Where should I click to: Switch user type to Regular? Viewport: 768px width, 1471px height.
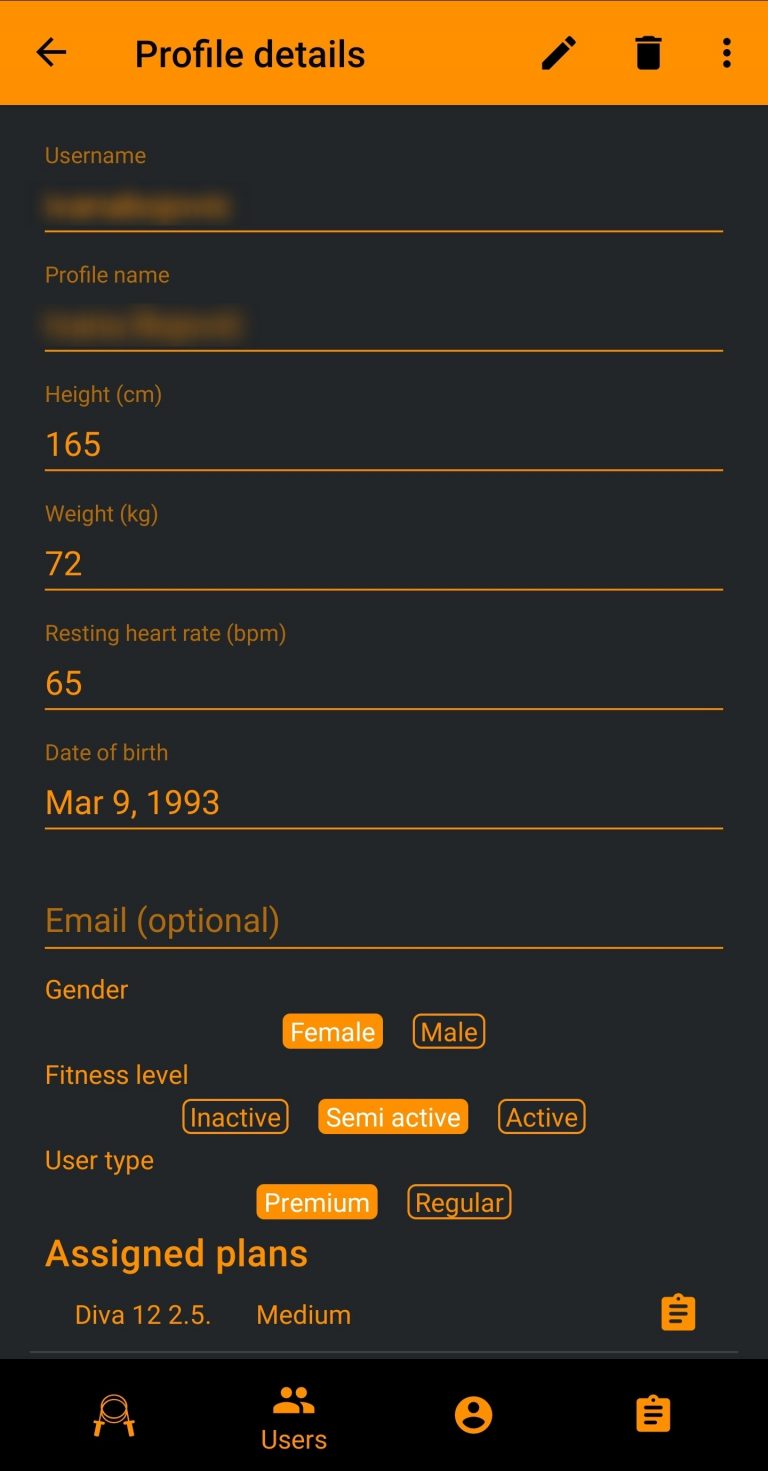click(x=459, y=1202)
